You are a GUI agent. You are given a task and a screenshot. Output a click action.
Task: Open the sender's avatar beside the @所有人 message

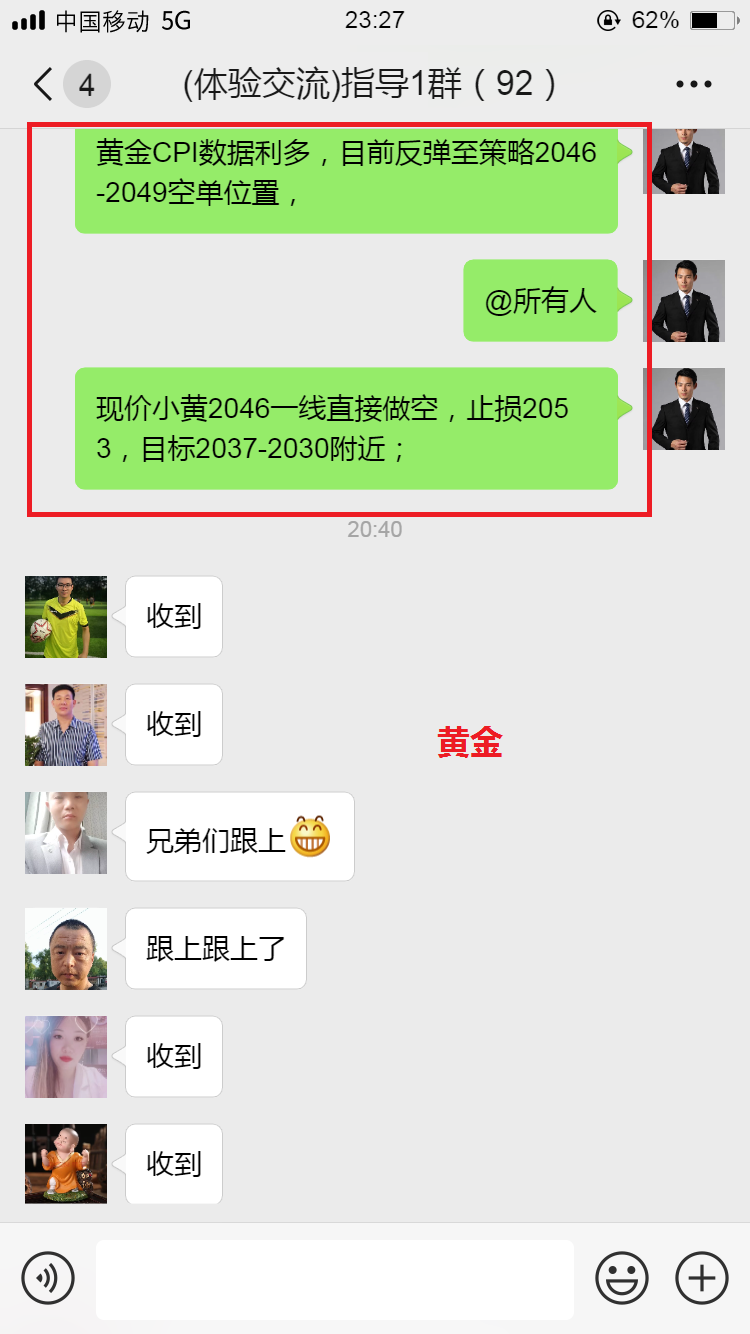(684, 301)
